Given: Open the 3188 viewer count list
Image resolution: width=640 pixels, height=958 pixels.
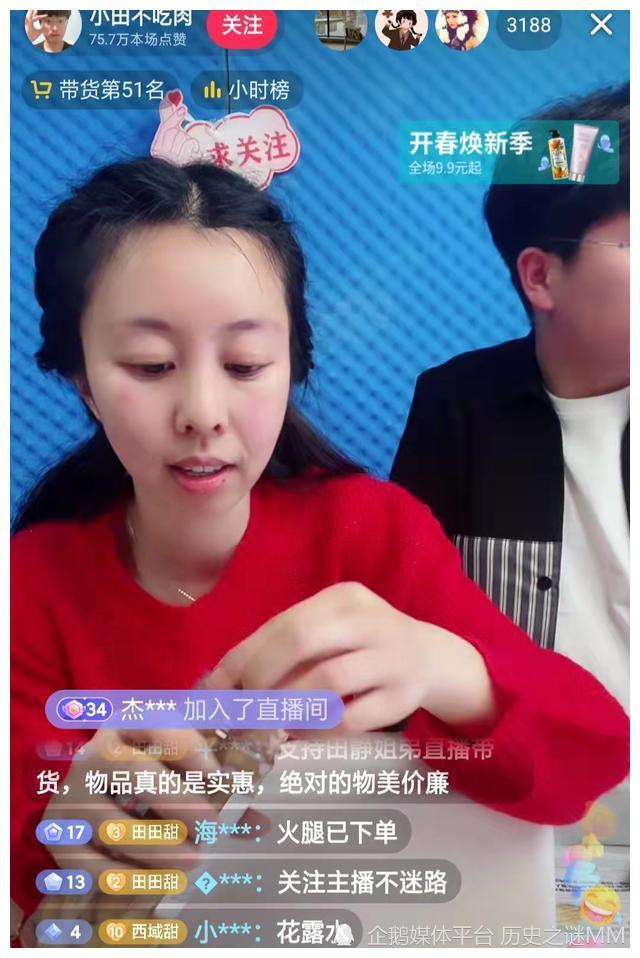Looking at the screenshot, I should pyautogui.click(x=528, y=26).
